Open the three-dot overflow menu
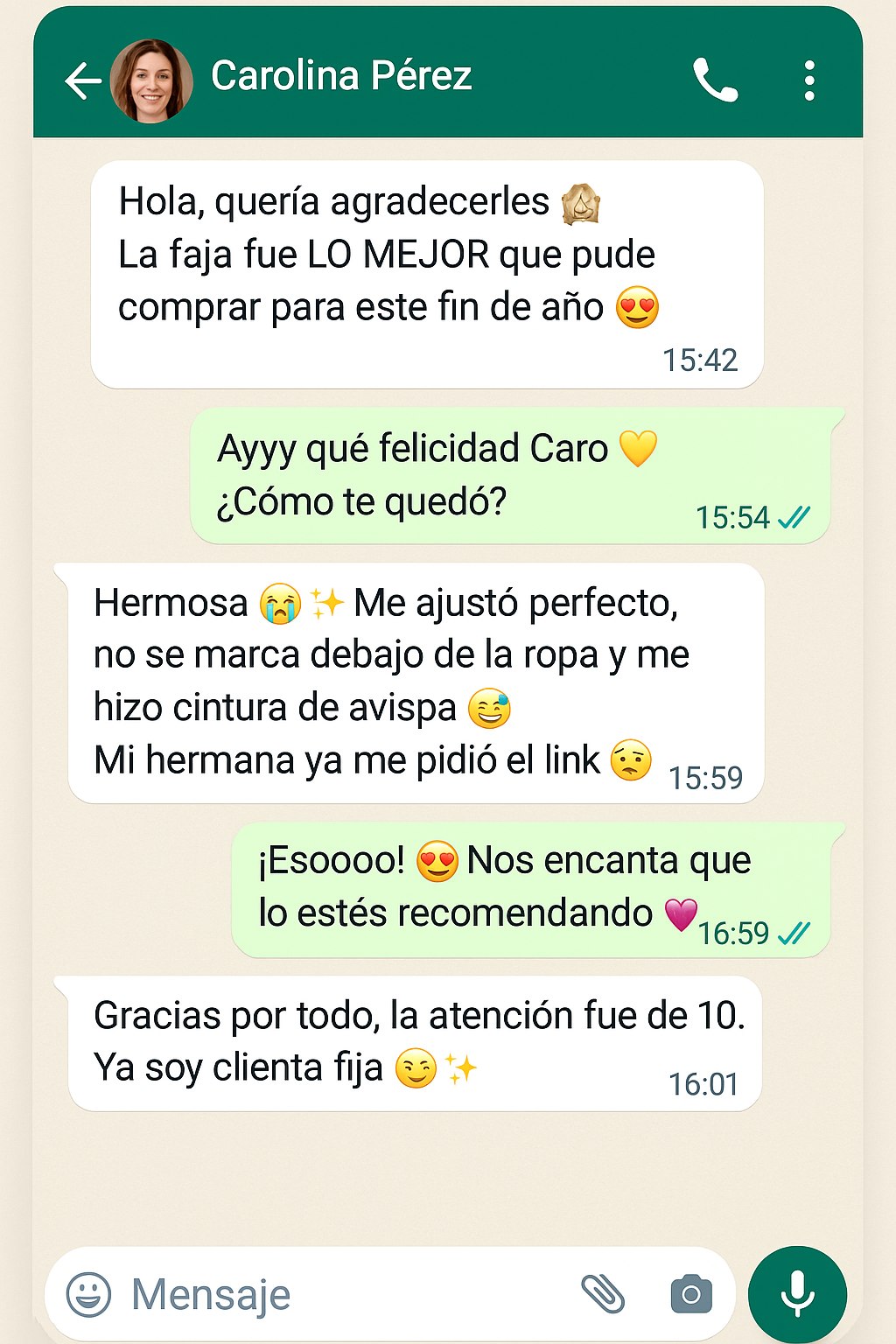Image resolution: width=896 pixels, height=1344 pixels. [x=809, y=80]
